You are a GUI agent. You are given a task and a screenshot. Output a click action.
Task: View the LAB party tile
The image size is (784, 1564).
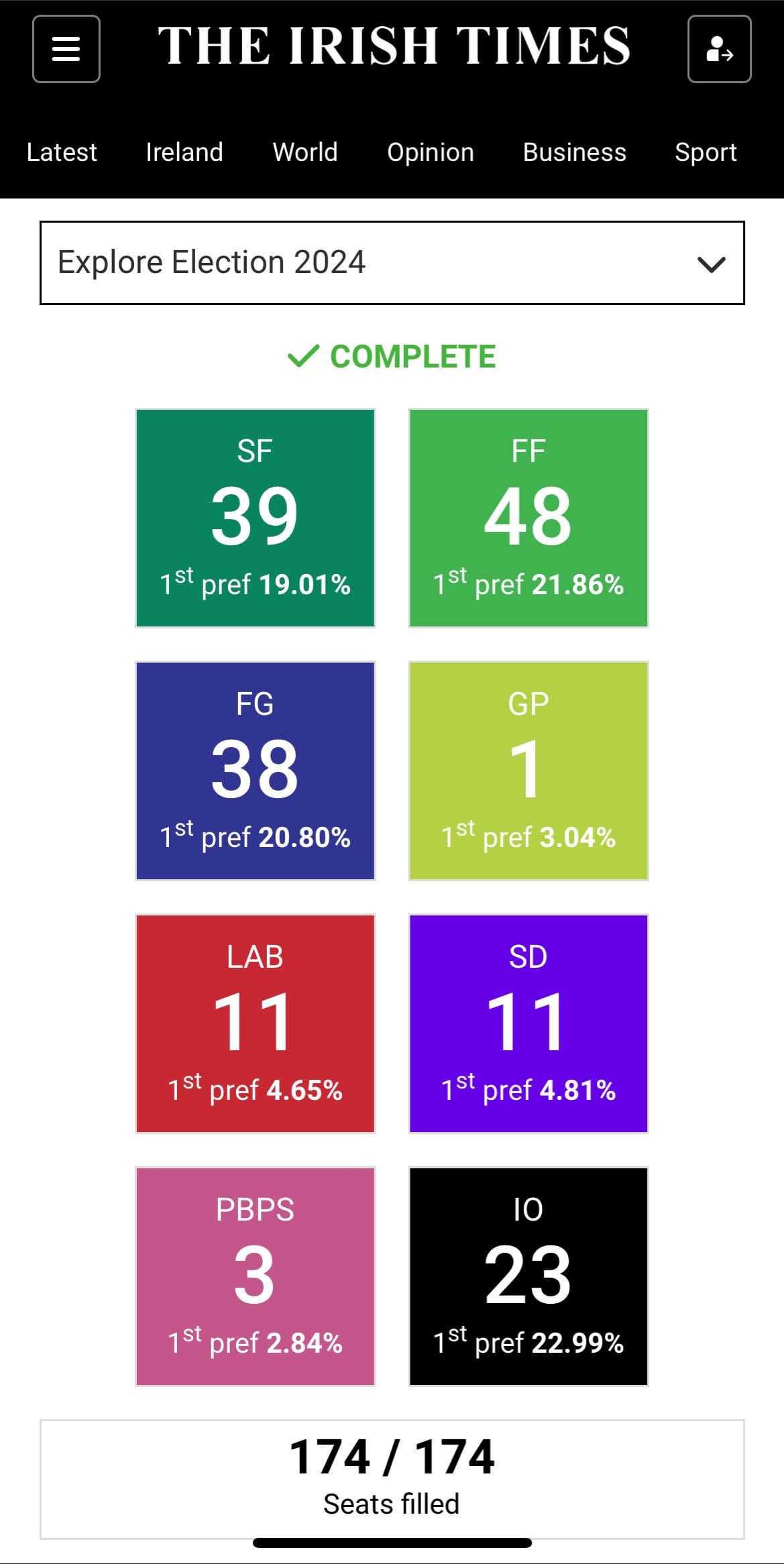click(255, 1023)
